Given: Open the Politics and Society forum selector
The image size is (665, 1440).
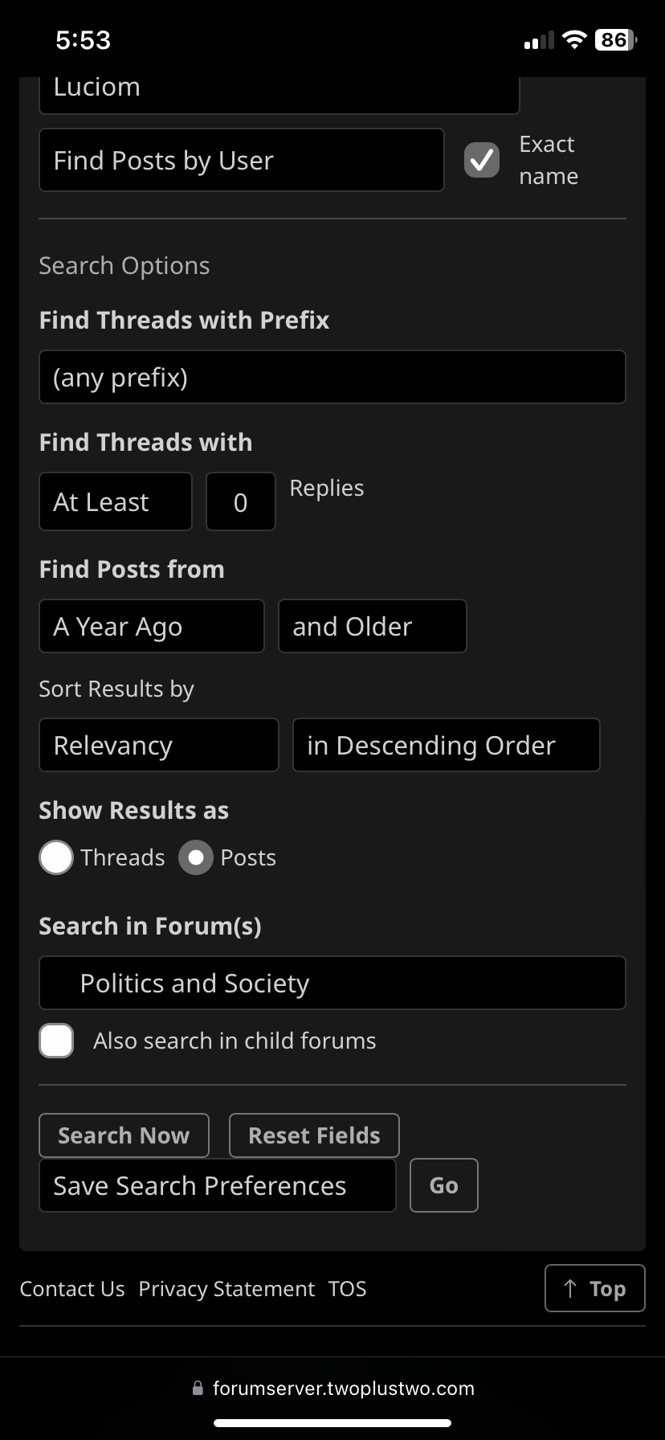Looking at the screenshot, I should (332, 983).
